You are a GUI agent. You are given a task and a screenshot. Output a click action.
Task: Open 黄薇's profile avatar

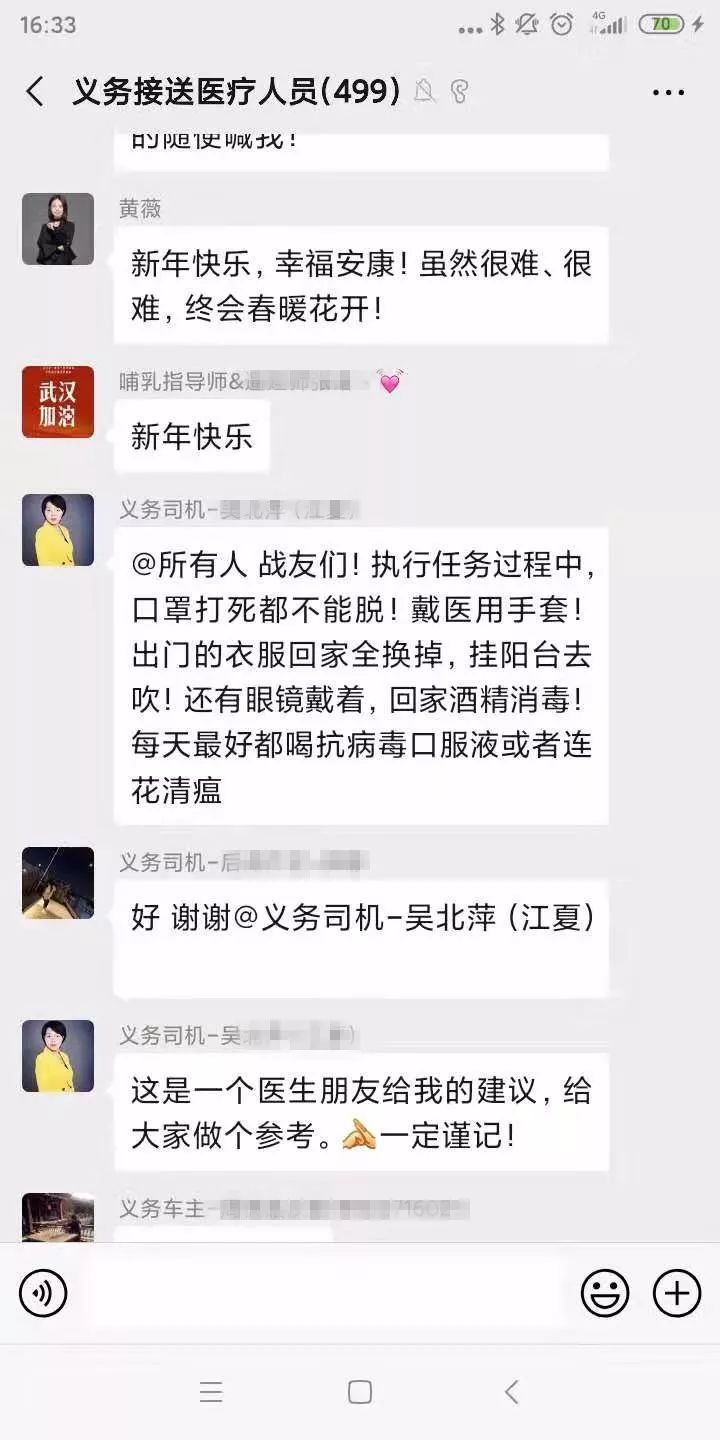pyautogui.click(x=58, y=229)
